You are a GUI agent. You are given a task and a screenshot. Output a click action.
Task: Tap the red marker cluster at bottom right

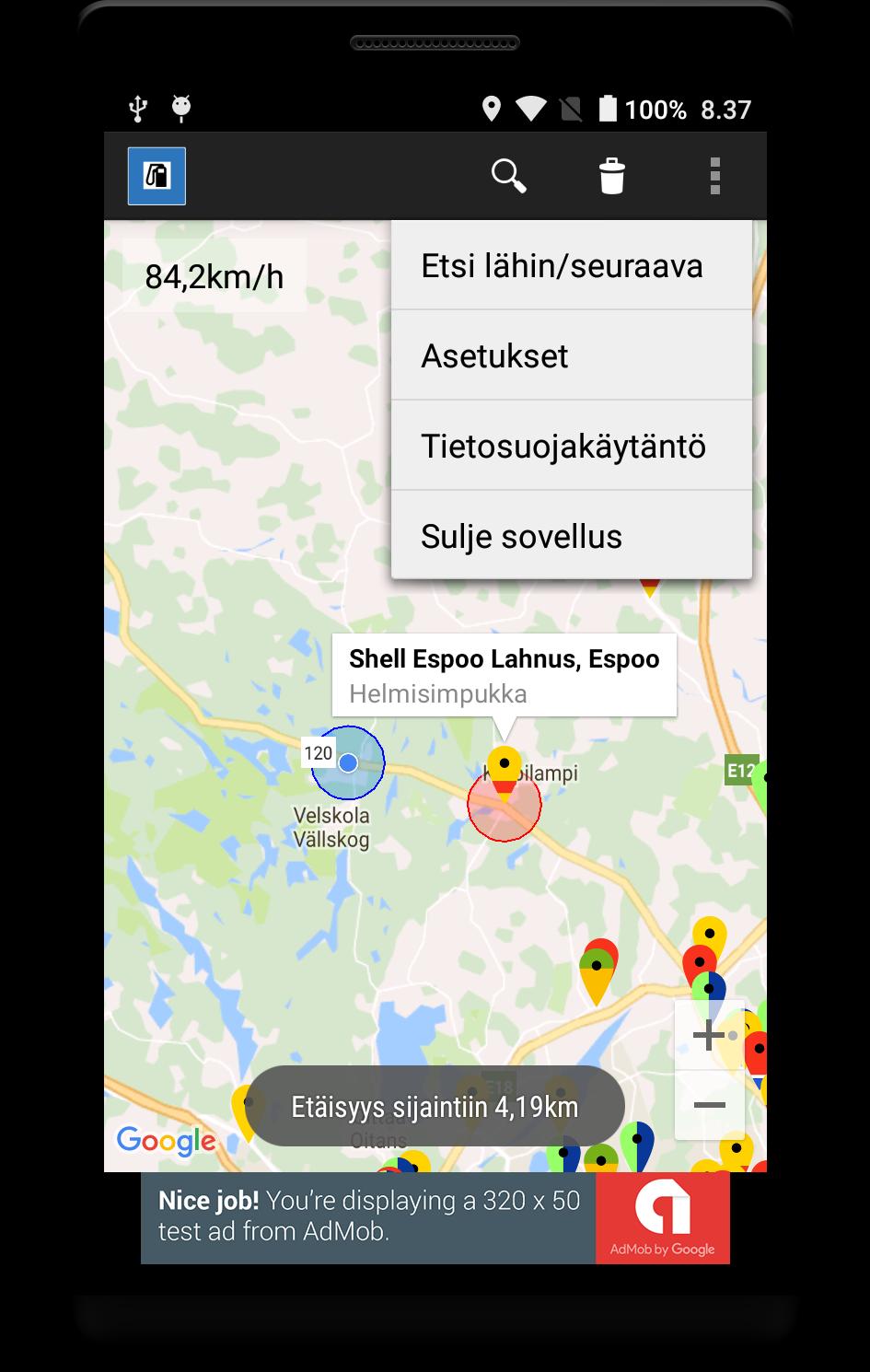tap(702, 962)
